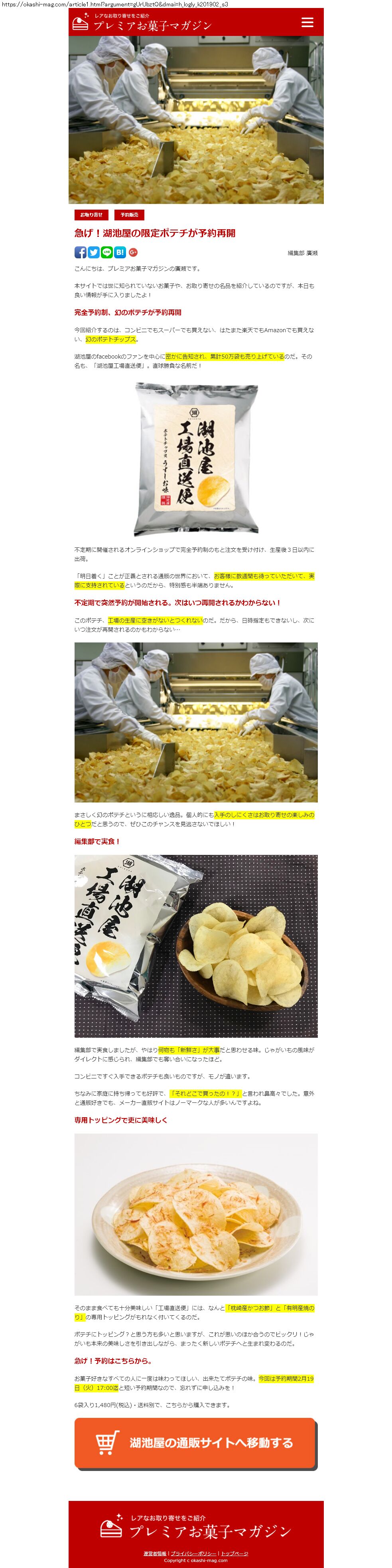Bookmark the article with Hatena B!
This screenshot has width=392, height=1568.
[120, 252]
